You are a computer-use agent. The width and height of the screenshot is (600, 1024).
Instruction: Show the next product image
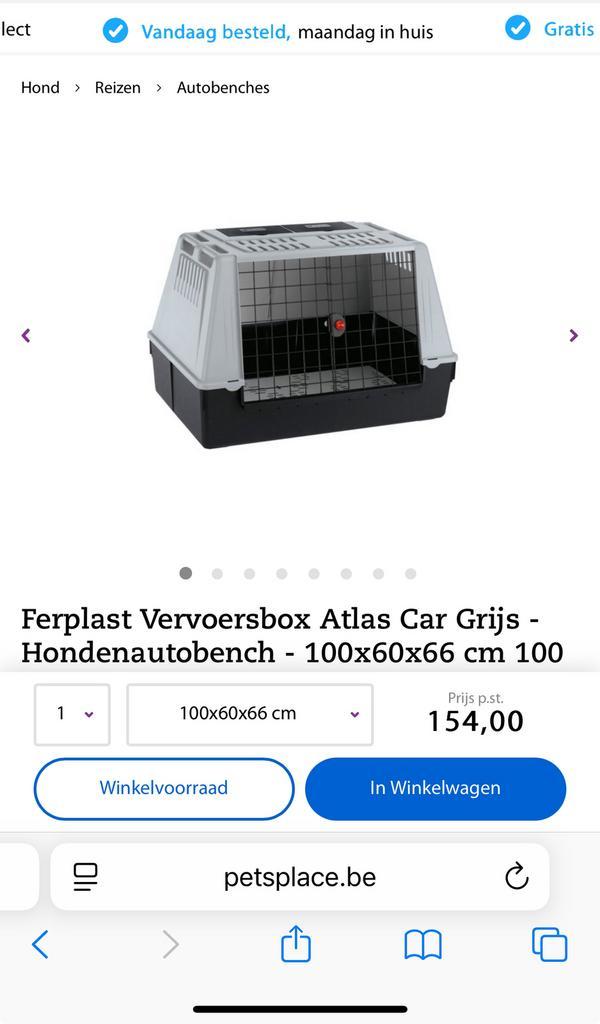573,336
